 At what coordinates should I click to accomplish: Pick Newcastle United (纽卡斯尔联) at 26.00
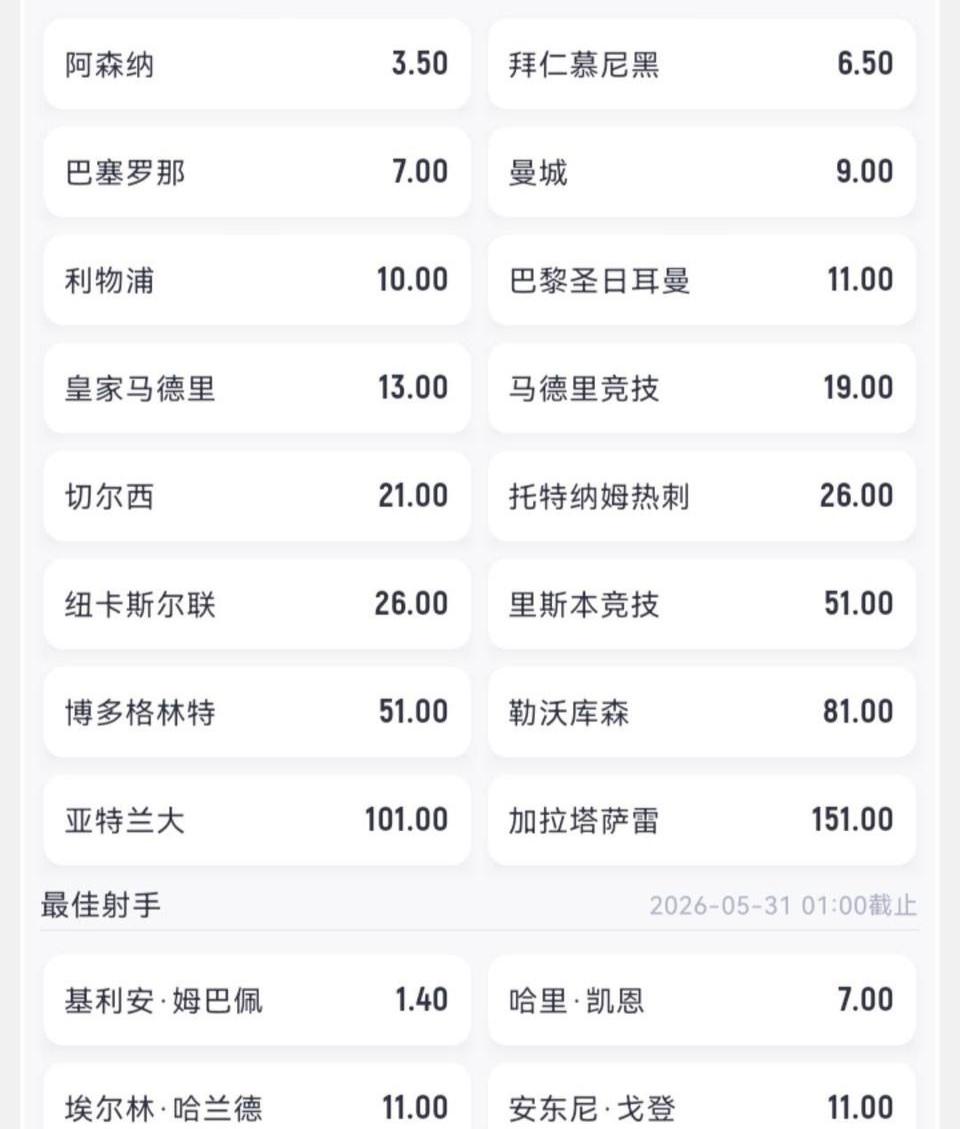point(255,604)
